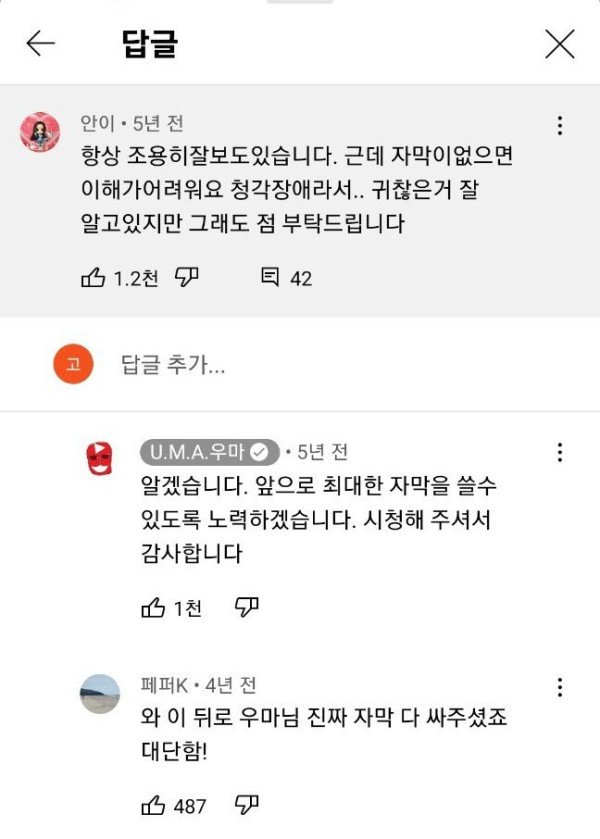Dislike U.M.A.우마's reply
The image size is (600, 839).
pyautogui.click(x=246, y=606)
